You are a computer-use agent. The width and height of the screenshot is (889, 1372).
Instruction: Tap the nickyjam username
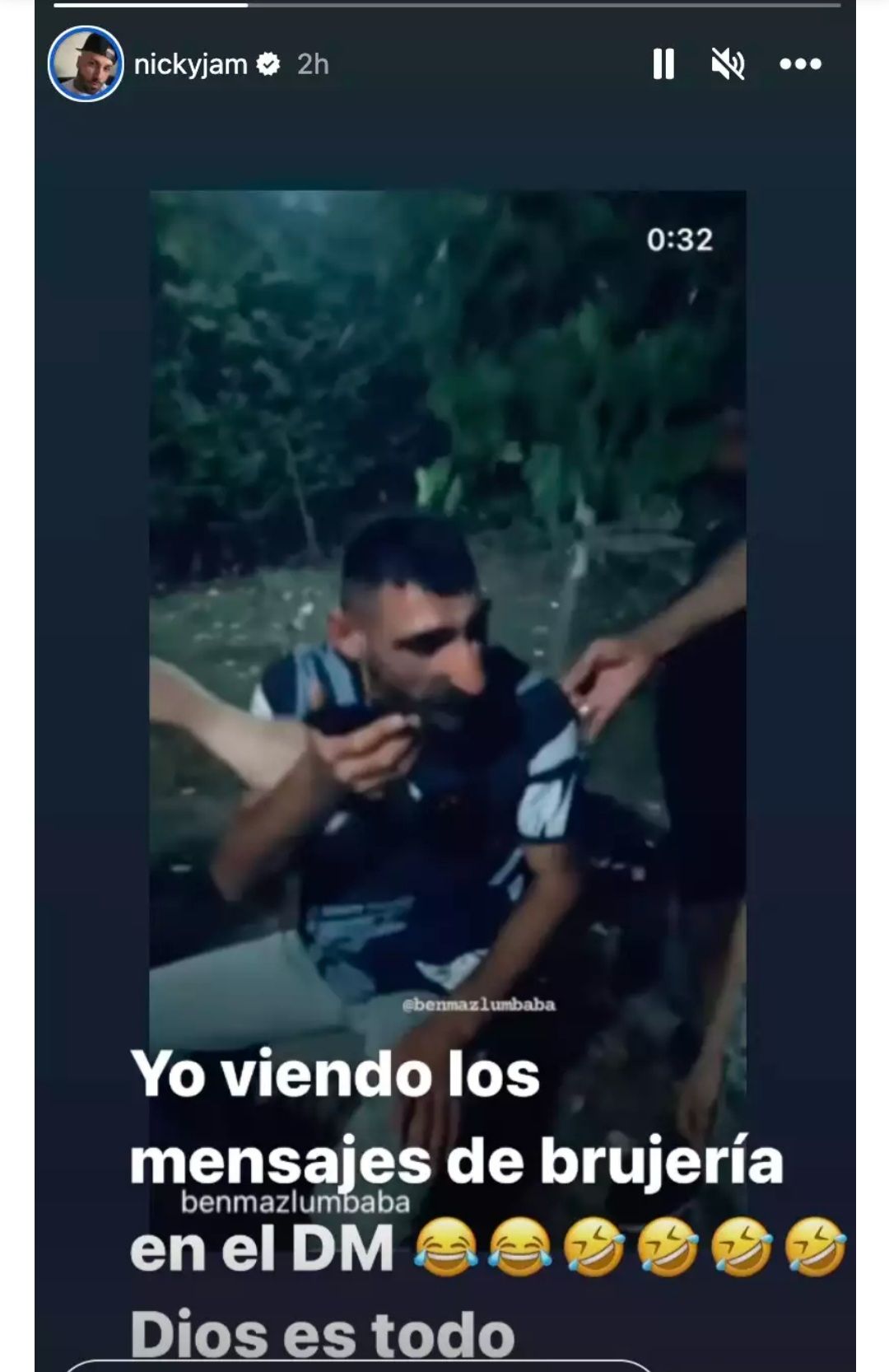190,64
